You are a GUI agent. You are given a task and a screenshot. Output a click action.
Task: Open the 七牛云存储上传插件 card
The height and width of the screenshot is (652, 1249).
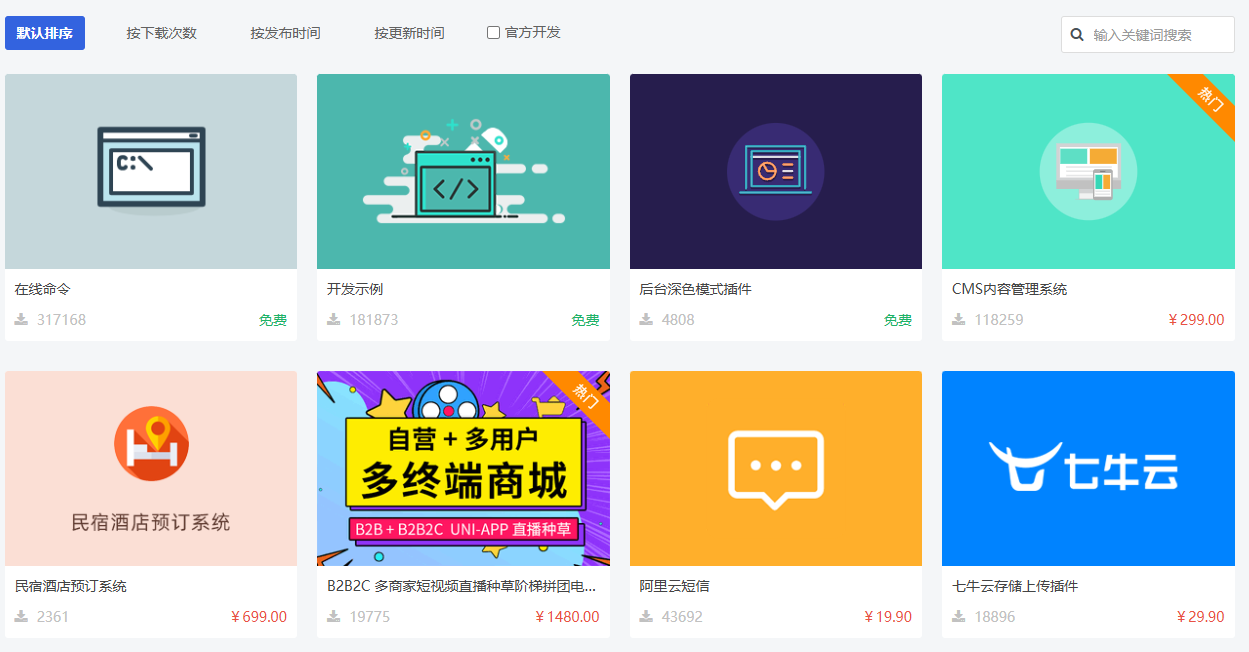pos(1088,469)
